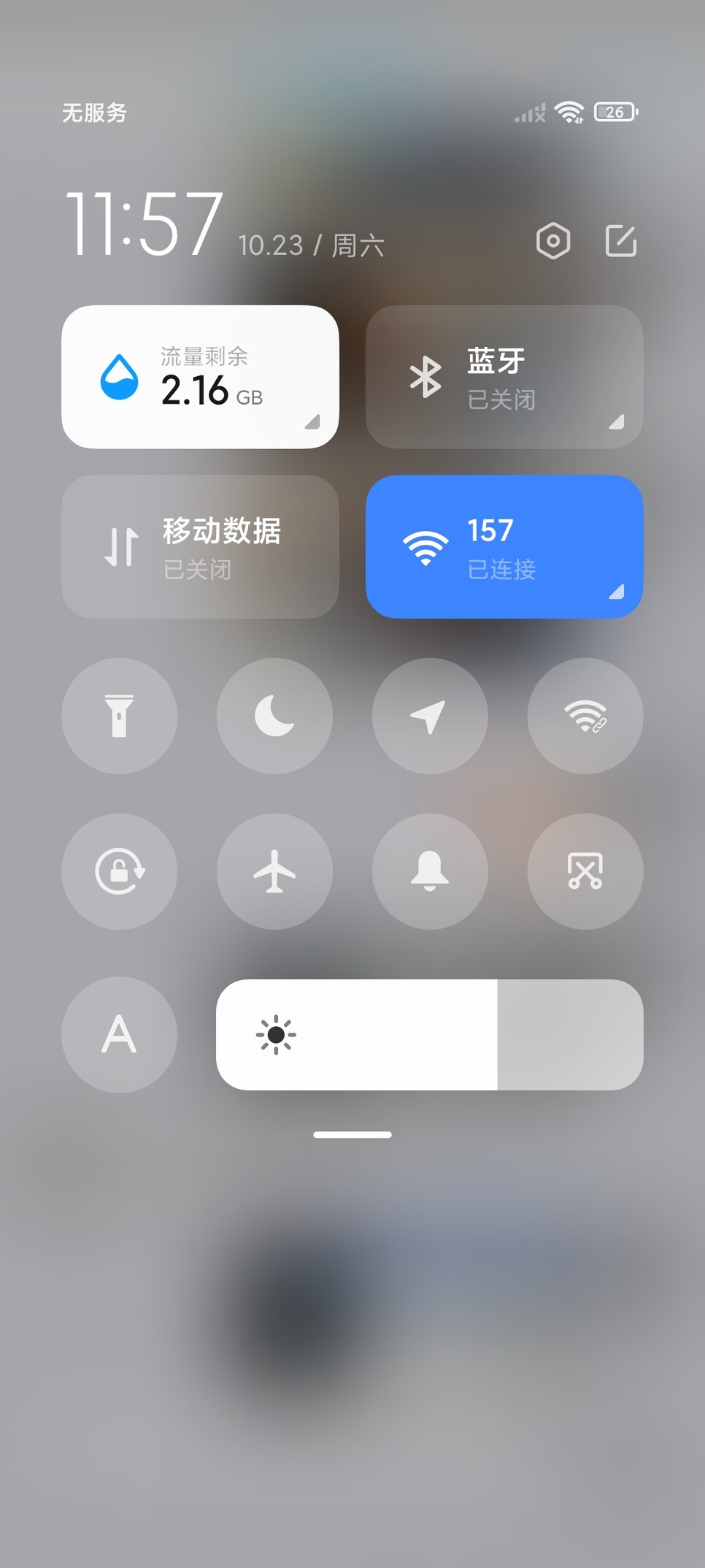This screenshot has height=1568, width=705.
Task: Toggle the Wi-Fi tile connected to 157
Action: (504, 547)
